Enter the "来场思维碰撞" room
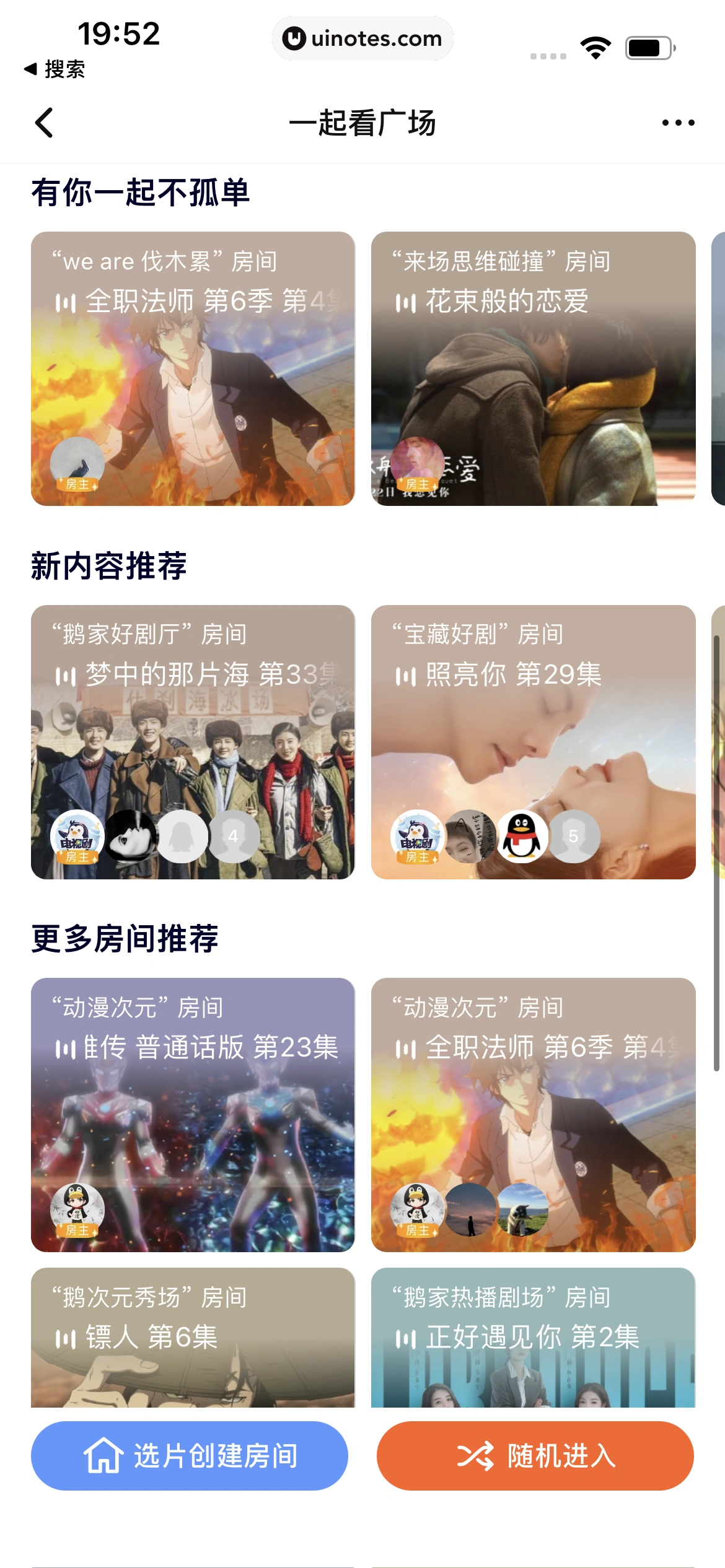Screen dimensions: 725x1568 (x=533, y=368)
